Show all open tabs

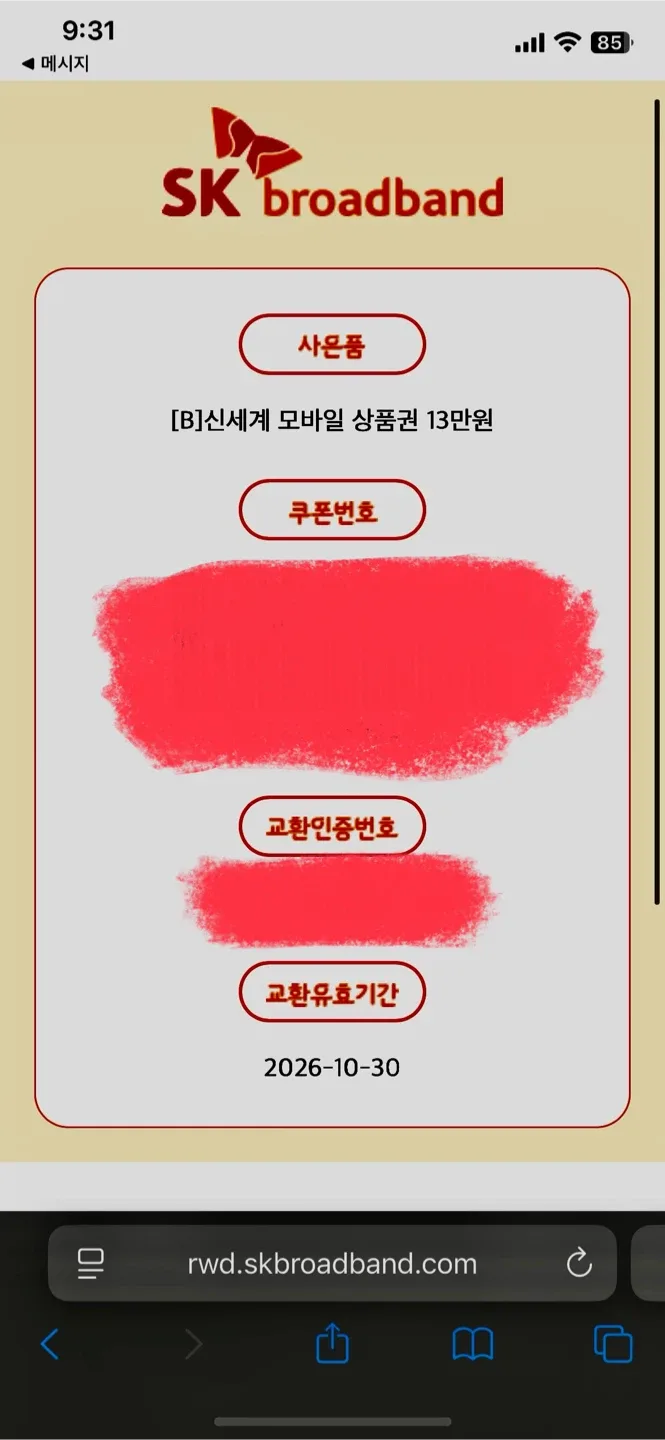click(x=613, y=1344)
